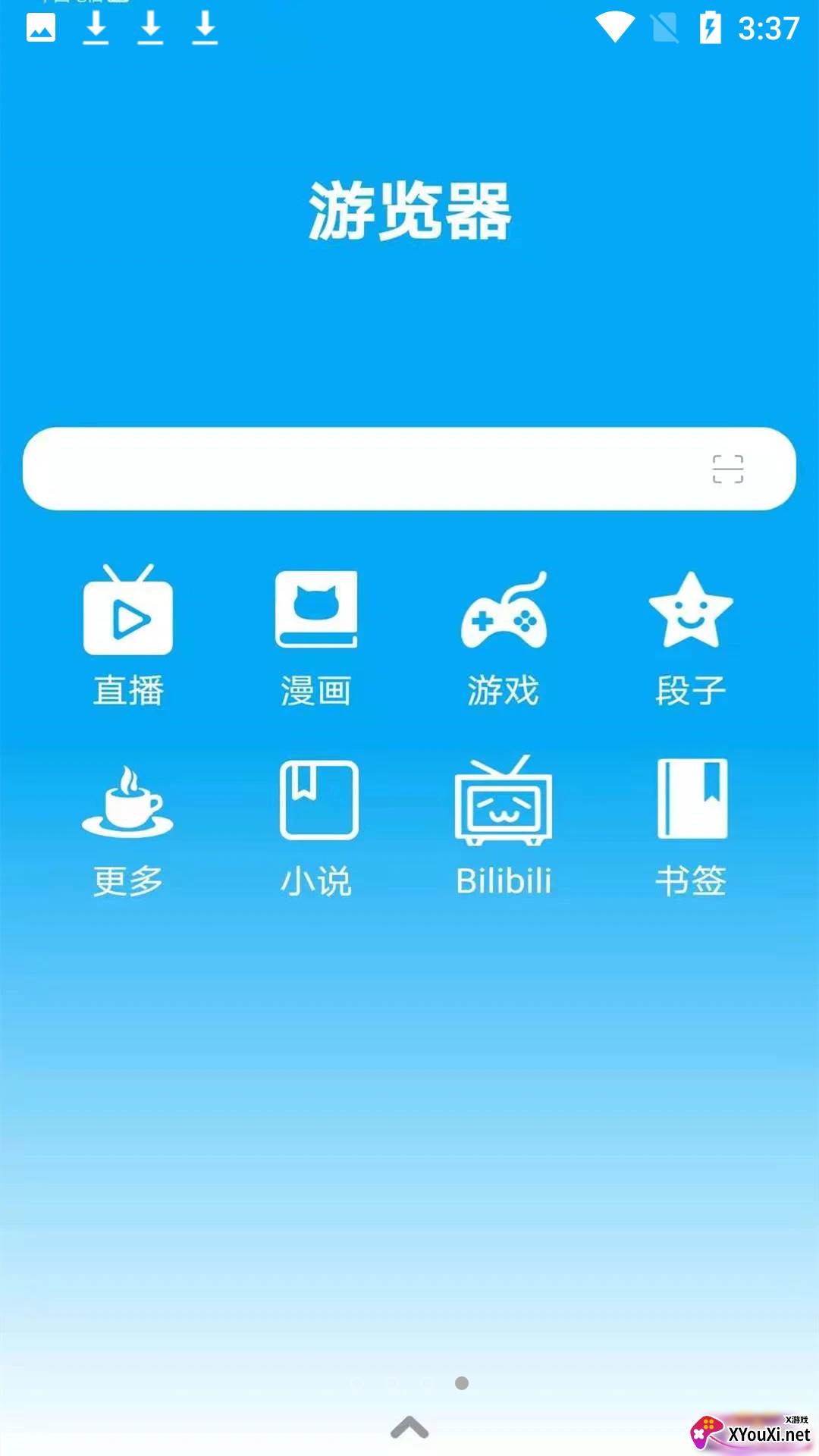Open the 书签 bookmarks shortcut

click(692, 828)
